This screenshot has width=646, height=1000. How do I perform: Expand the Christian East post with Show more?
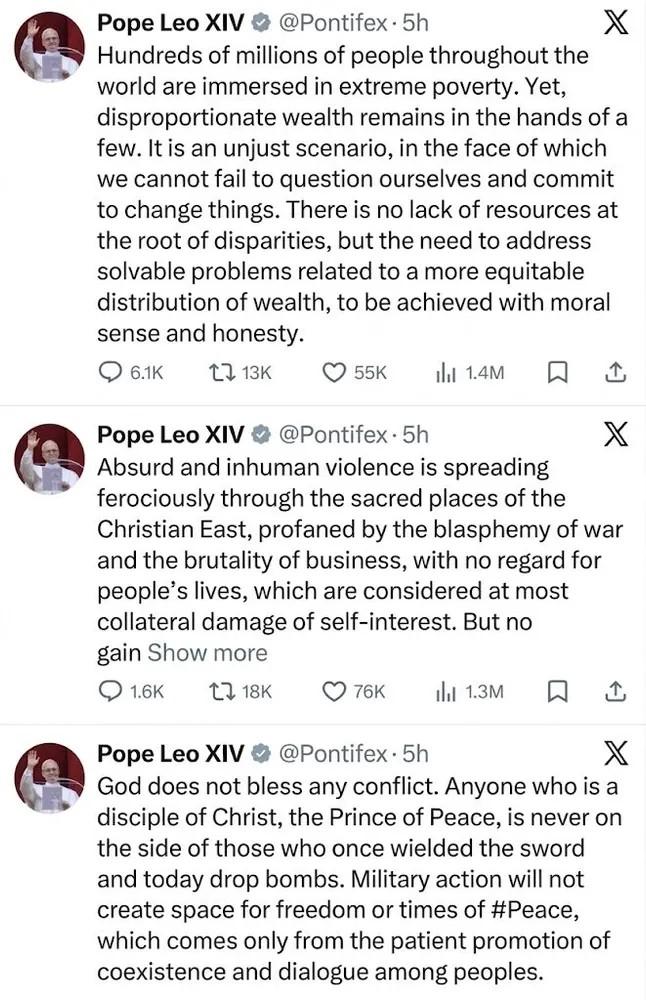pyautogui.click(x=207, y=653)
